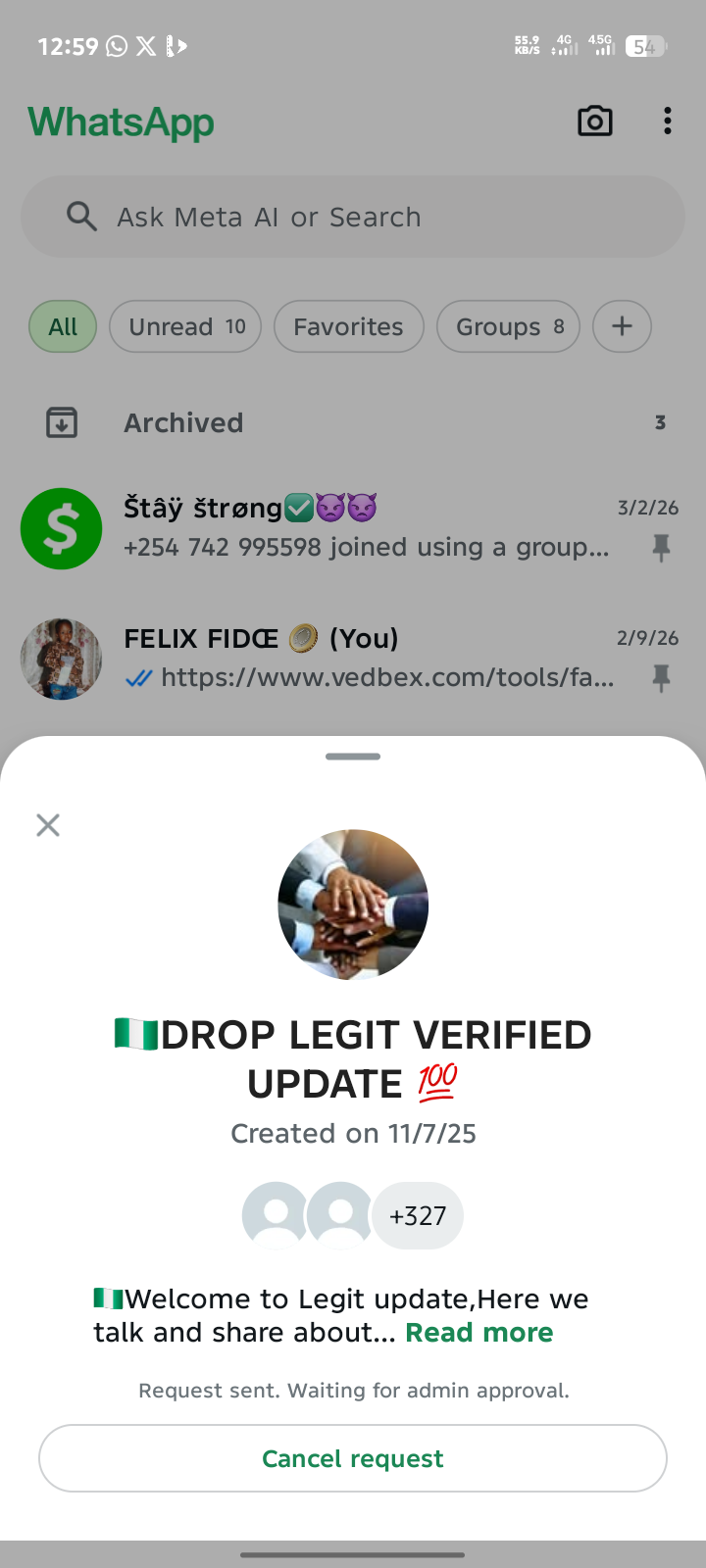This screenshot has height=1568, width=706.
Task: Add a new chat list filter
Action: coord(622,326)
